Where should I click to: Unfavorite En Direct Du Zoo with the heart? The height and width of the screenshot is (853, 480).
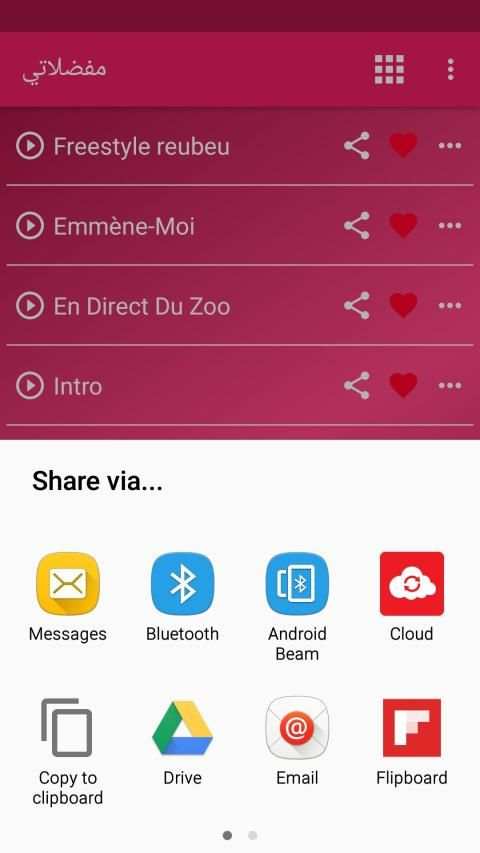(x=403, y=305)
